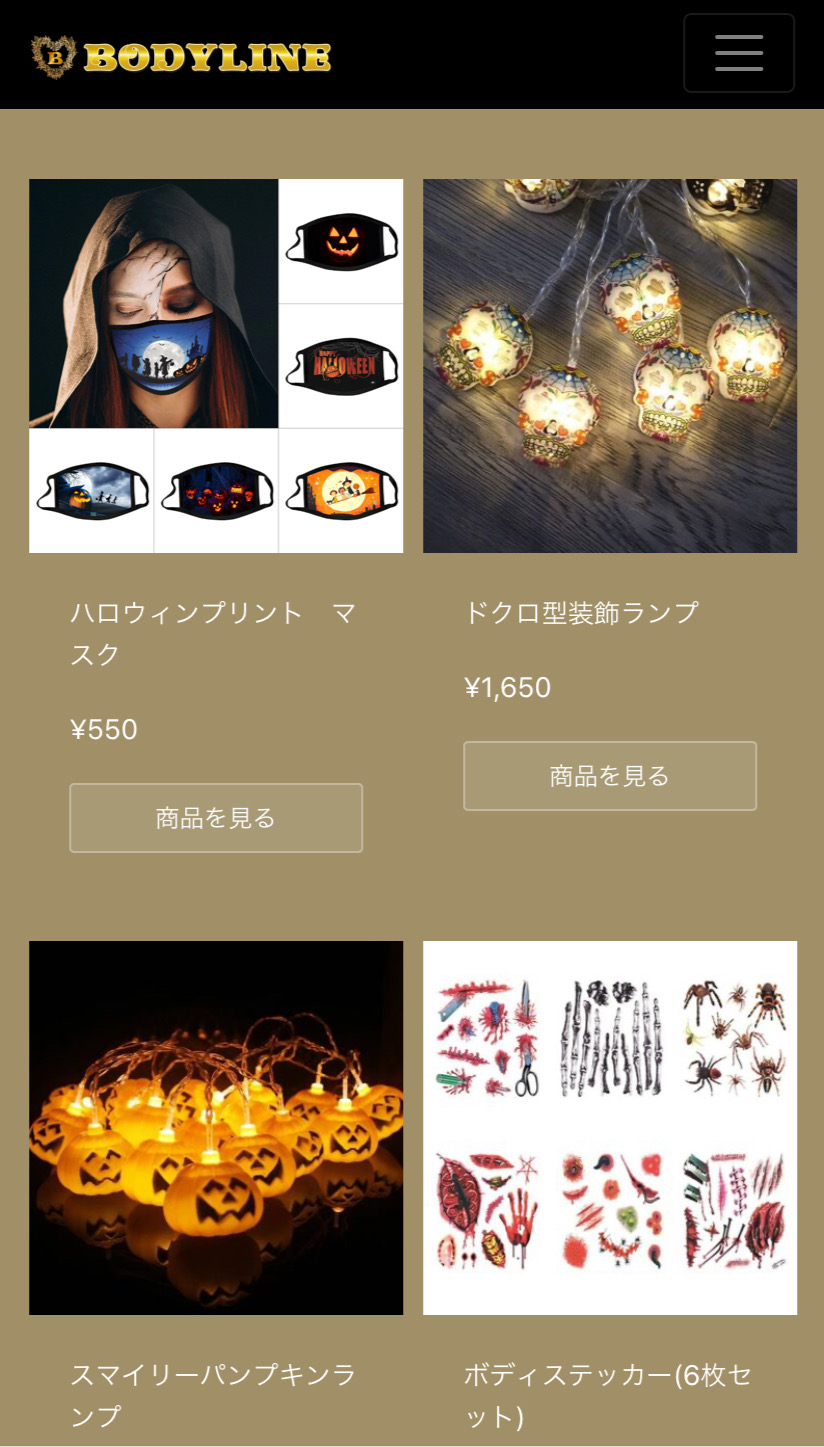824x1447 pixels.
Task: Open the Halloween print mask product image
Action: [x=216, y=366]
